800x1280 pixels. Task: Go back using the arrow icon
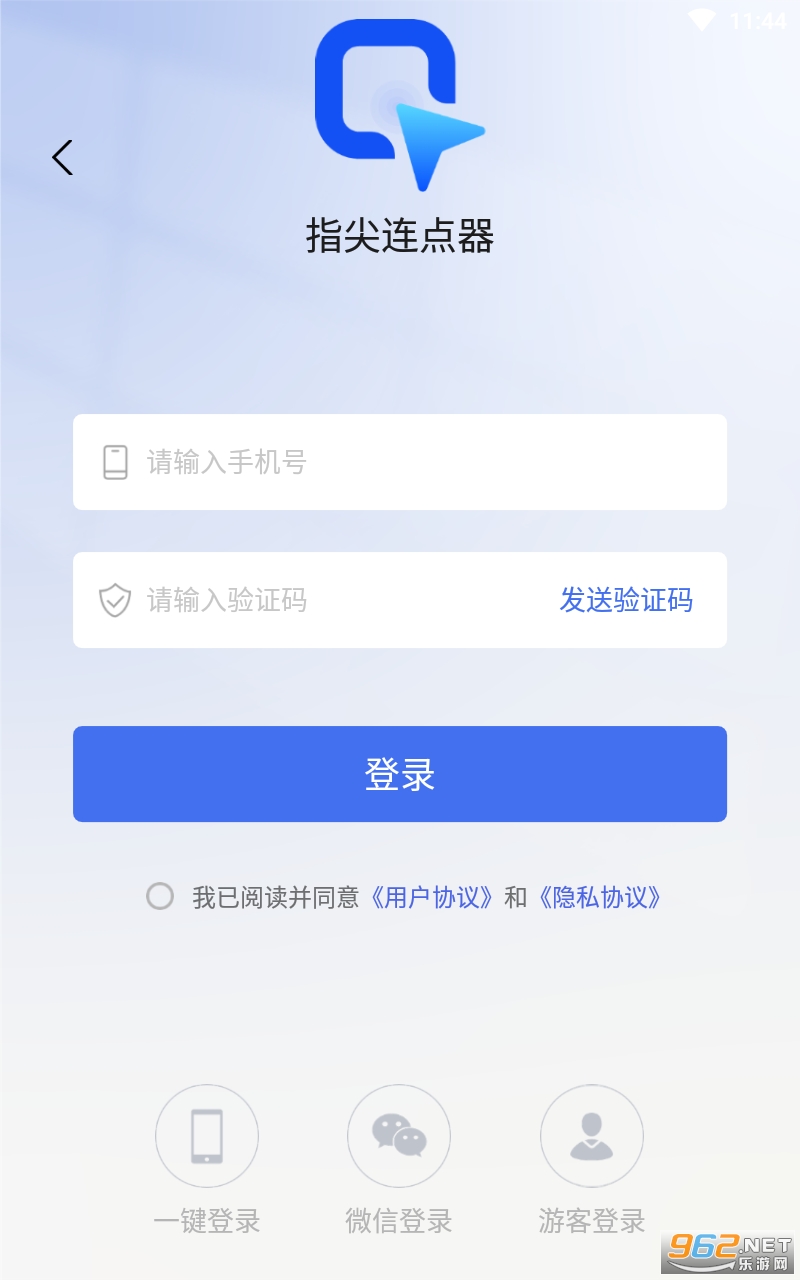[63, 157]
